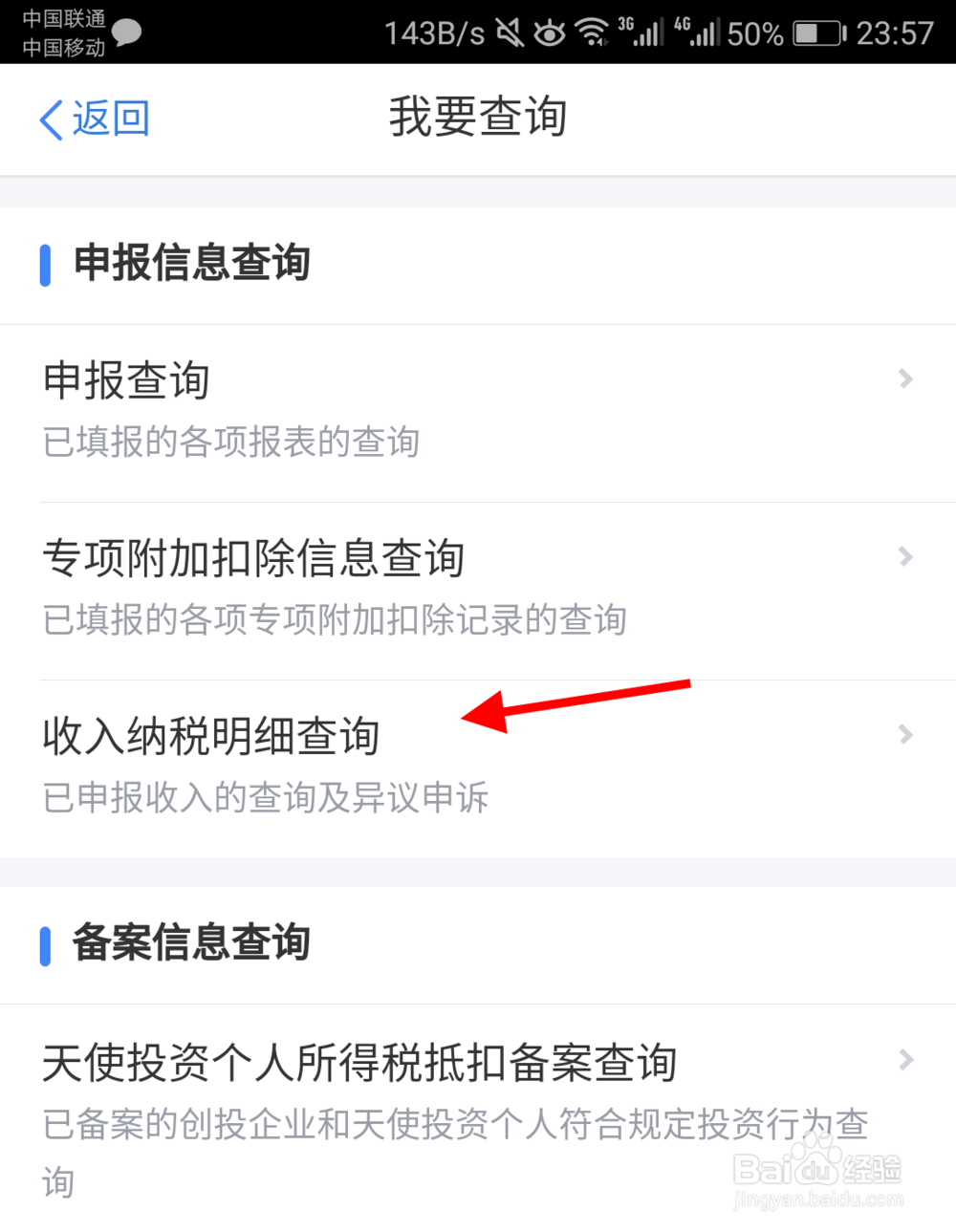Expand 收入纳税明细查询 details
The width and height of the screenshot is (956, 1232).
click(904, 734)
